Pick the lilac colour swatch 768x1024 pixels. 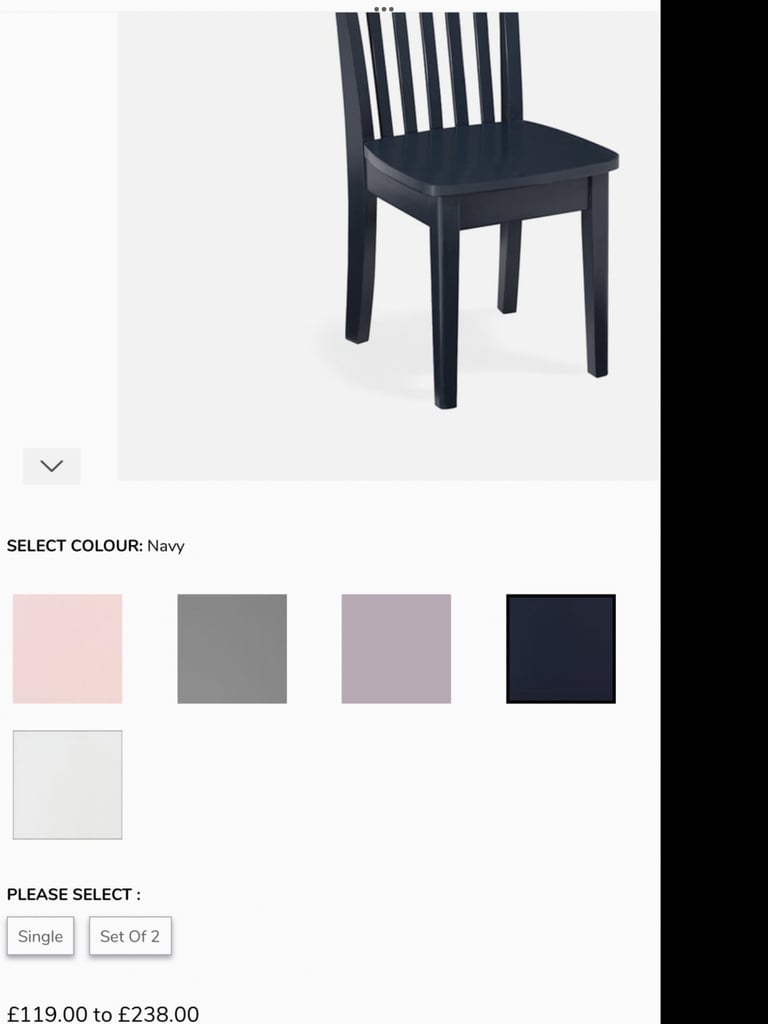click(396, 649)
